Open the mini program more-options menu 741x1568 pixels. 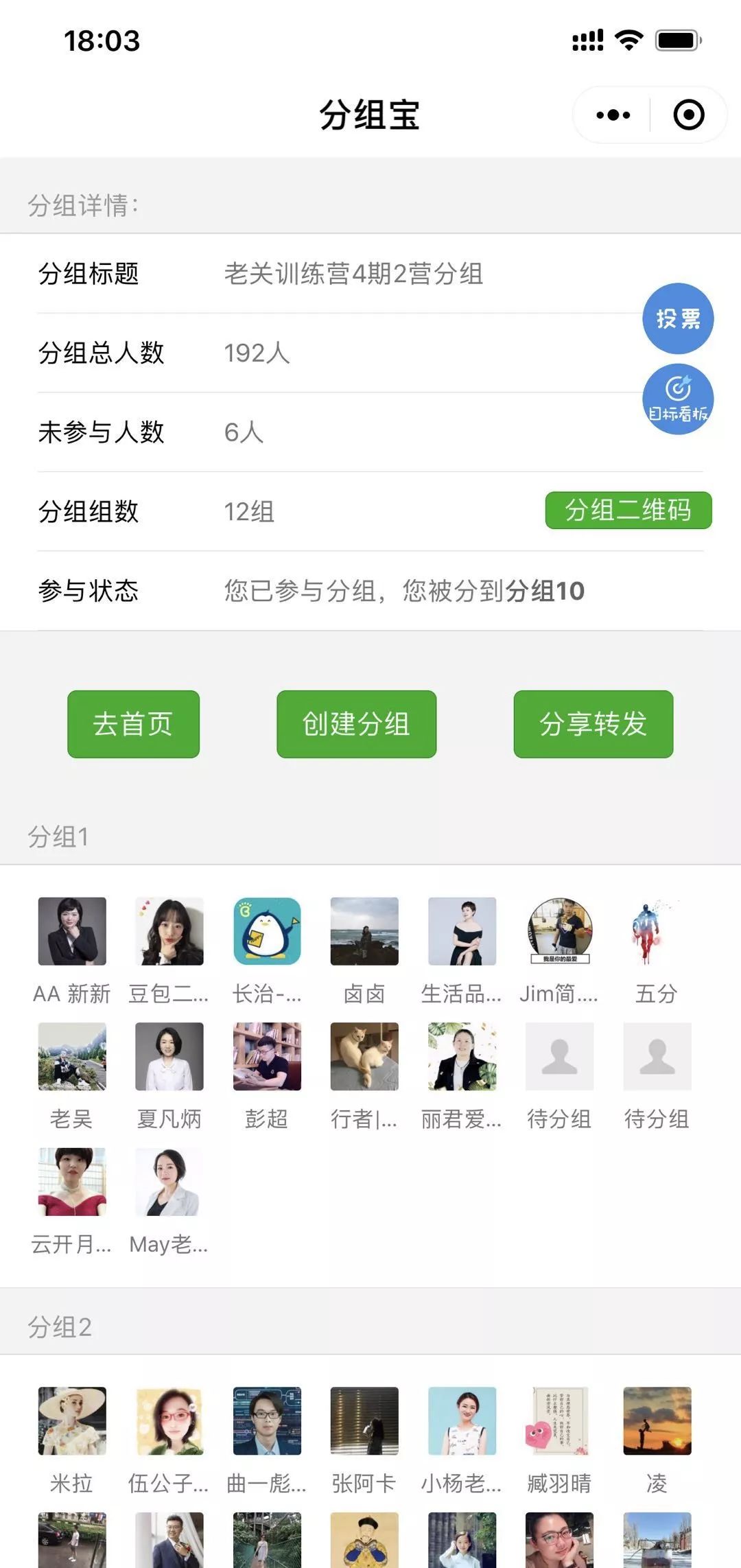coord(613,115)
